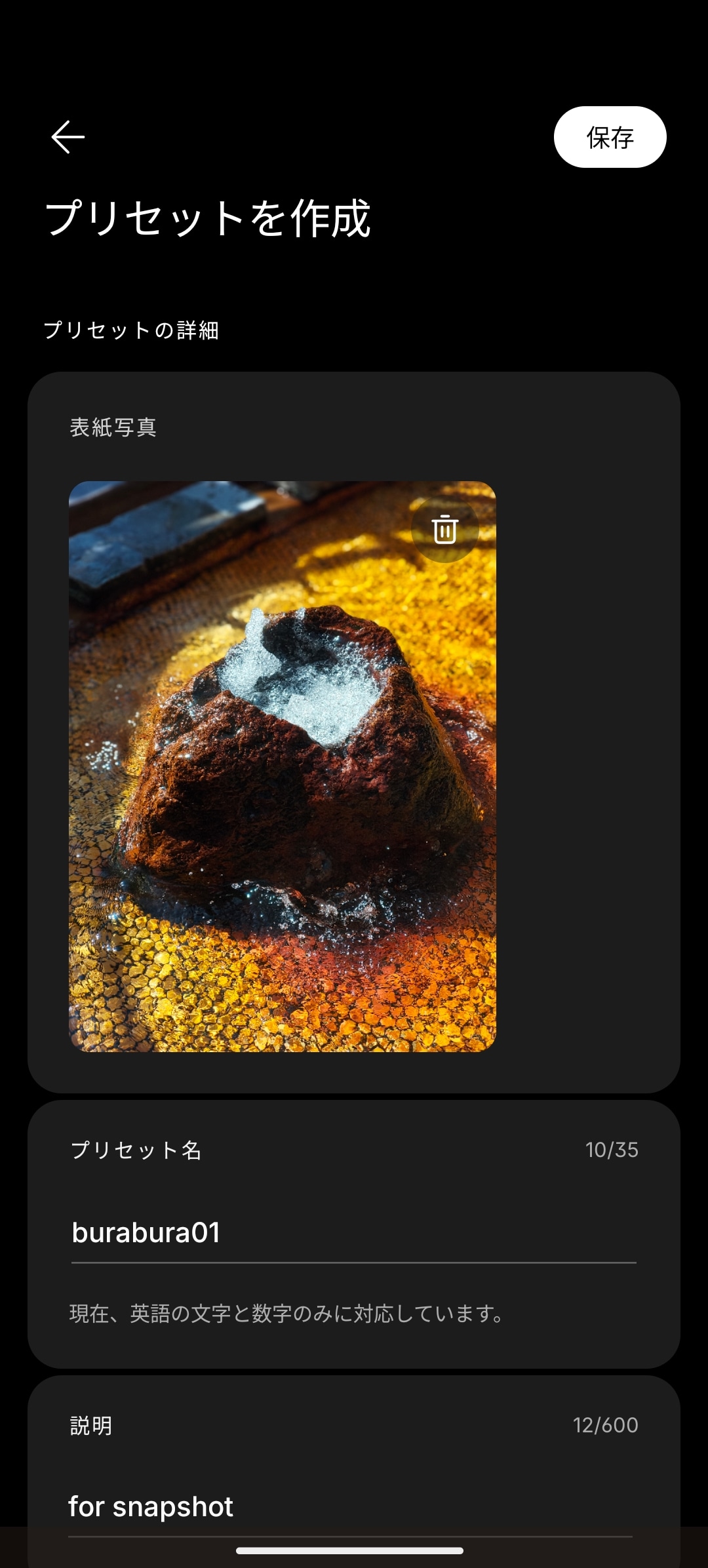Delete the cover photo with trash icon
The height and width of the screenshot is (1568, 708).
click(445, 529)
